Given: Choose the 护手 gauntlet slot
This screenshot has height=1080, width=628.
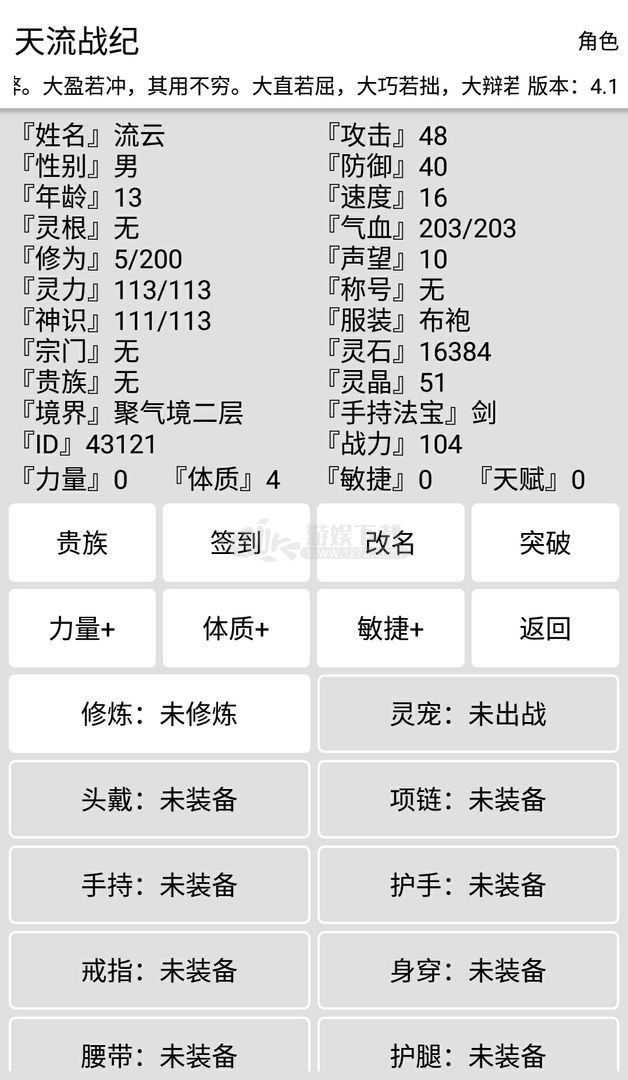Looking at the screenshot, I should coord(468,884).
